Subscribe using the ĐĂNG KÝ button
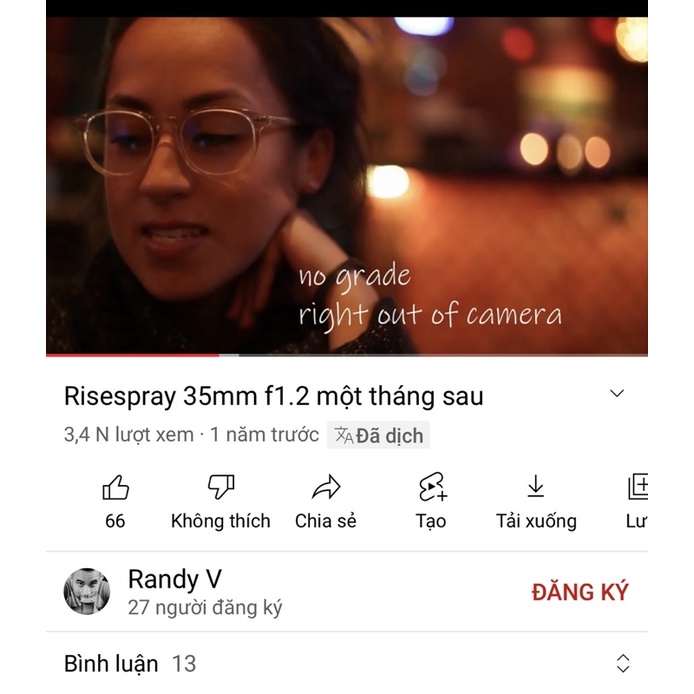The height and width of the screenshot is (694, 694). (x=580, y=592)
